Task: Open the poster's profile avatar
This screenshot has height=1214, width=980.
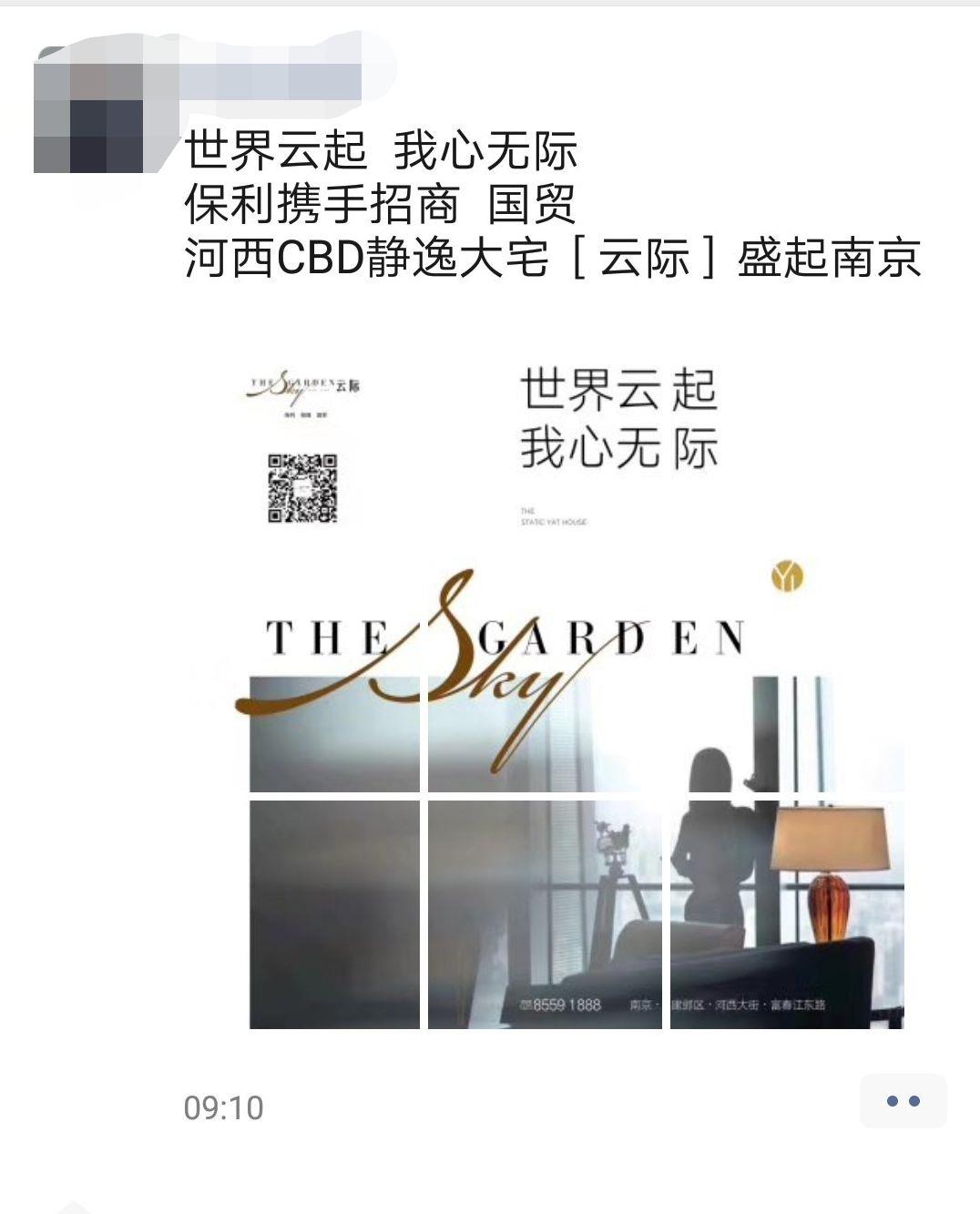Action: click(x=88, y=109)
